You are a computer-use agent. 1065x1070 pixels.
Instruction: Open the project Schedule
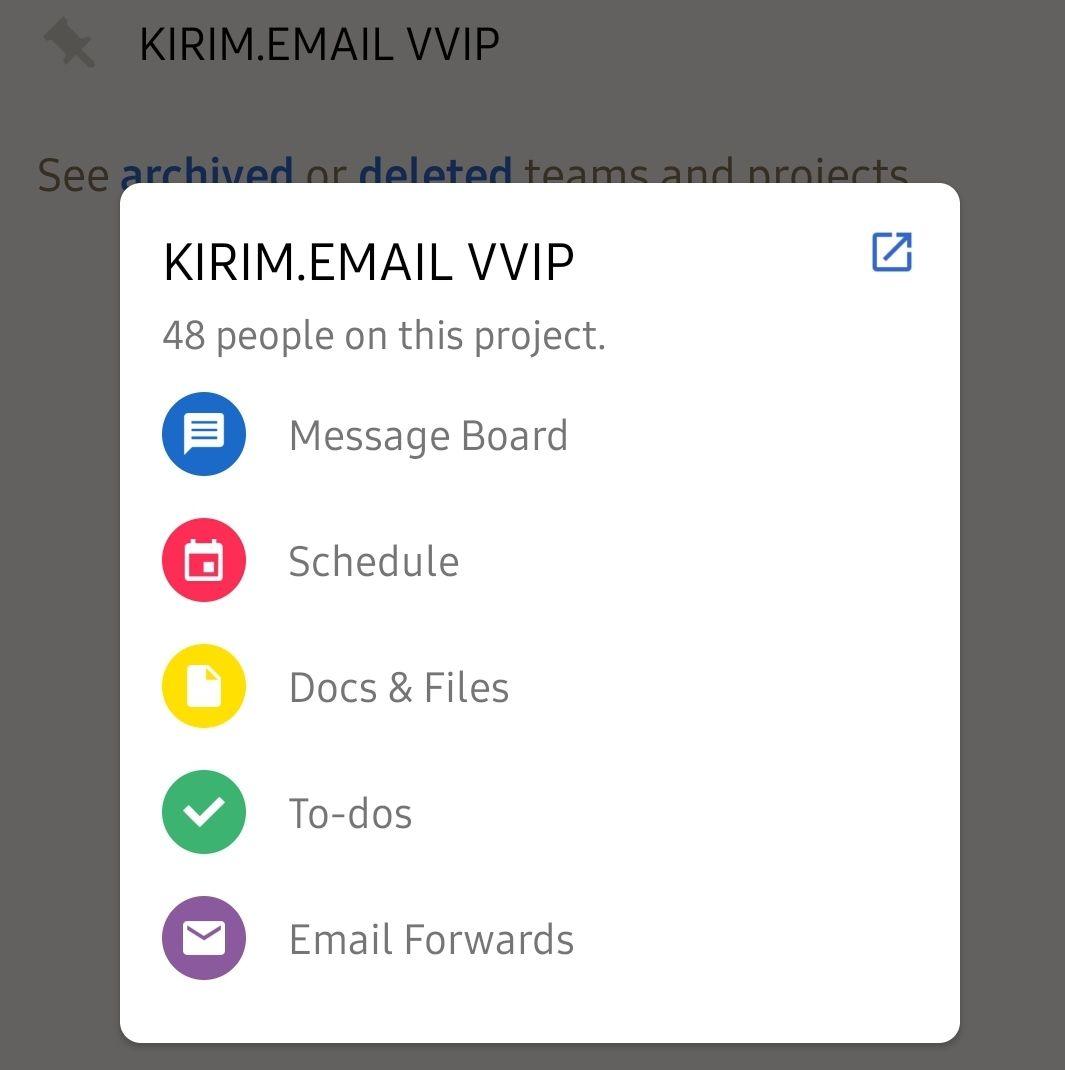(x=373, y=562)
